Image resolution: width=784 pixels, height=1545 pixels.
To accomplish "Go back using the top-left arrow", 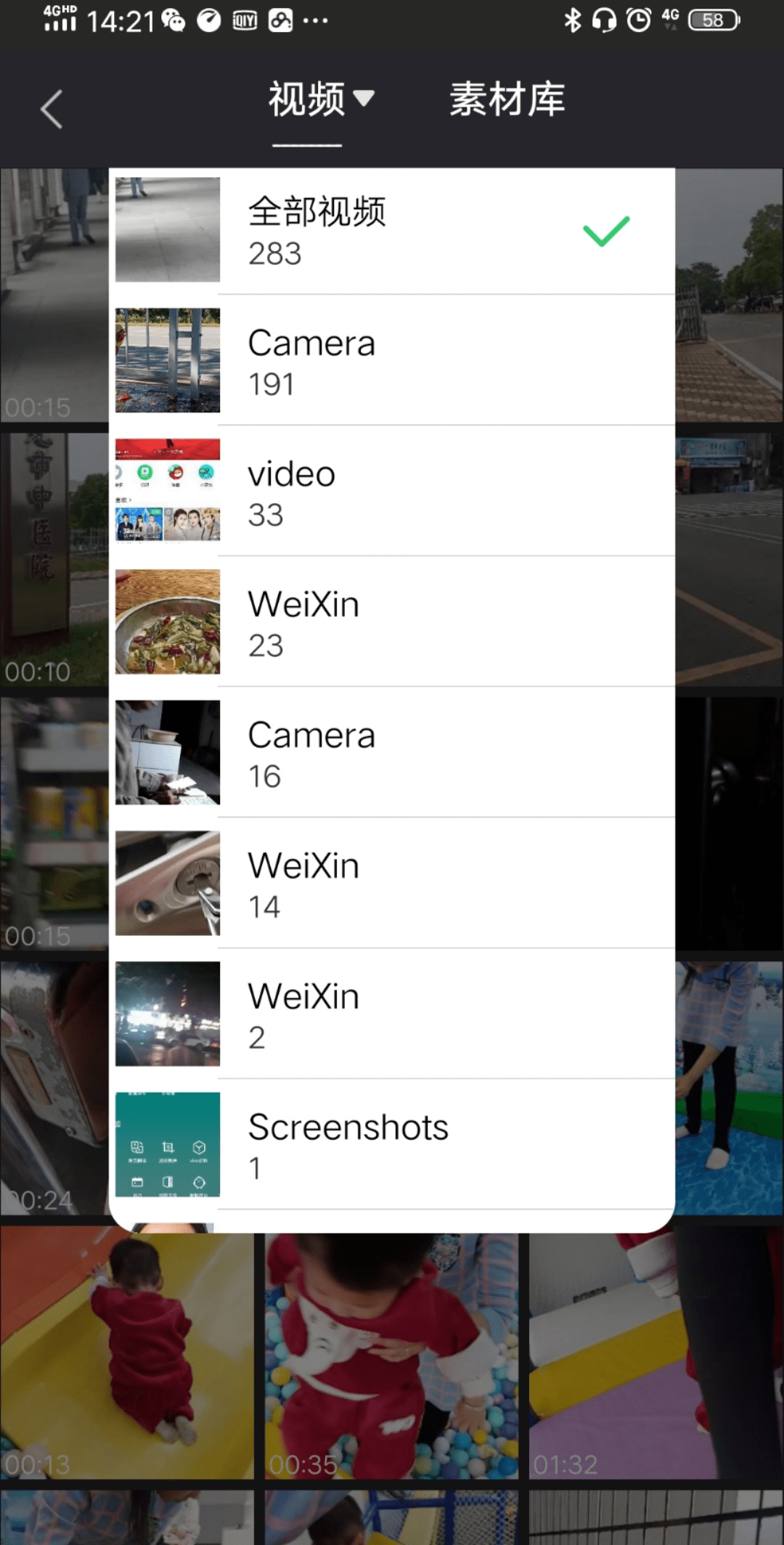I will tap(52, 109).
